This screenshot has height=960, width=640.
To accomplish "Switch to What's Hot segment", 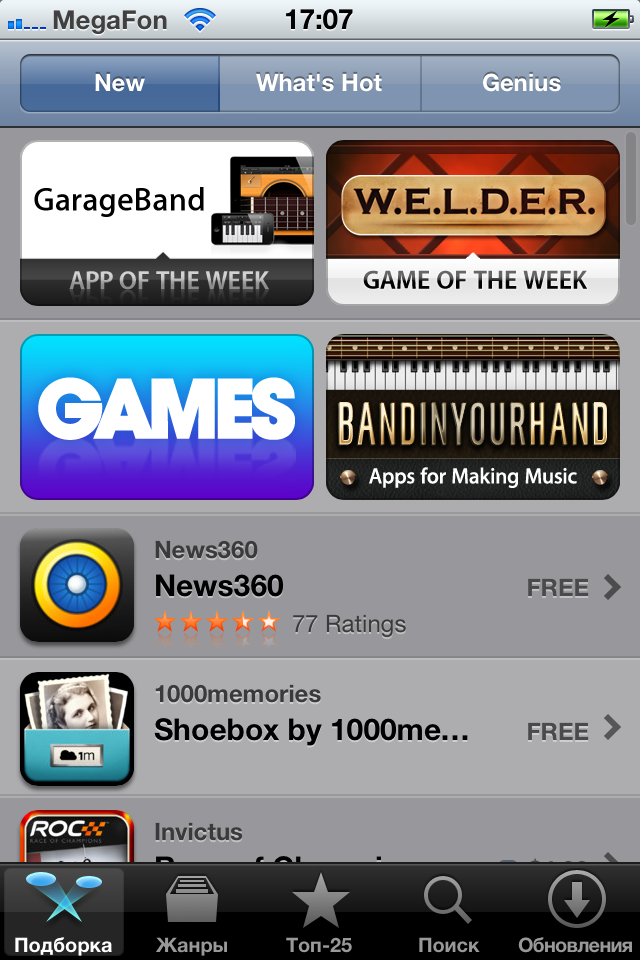I will click(x=319, y=83).
